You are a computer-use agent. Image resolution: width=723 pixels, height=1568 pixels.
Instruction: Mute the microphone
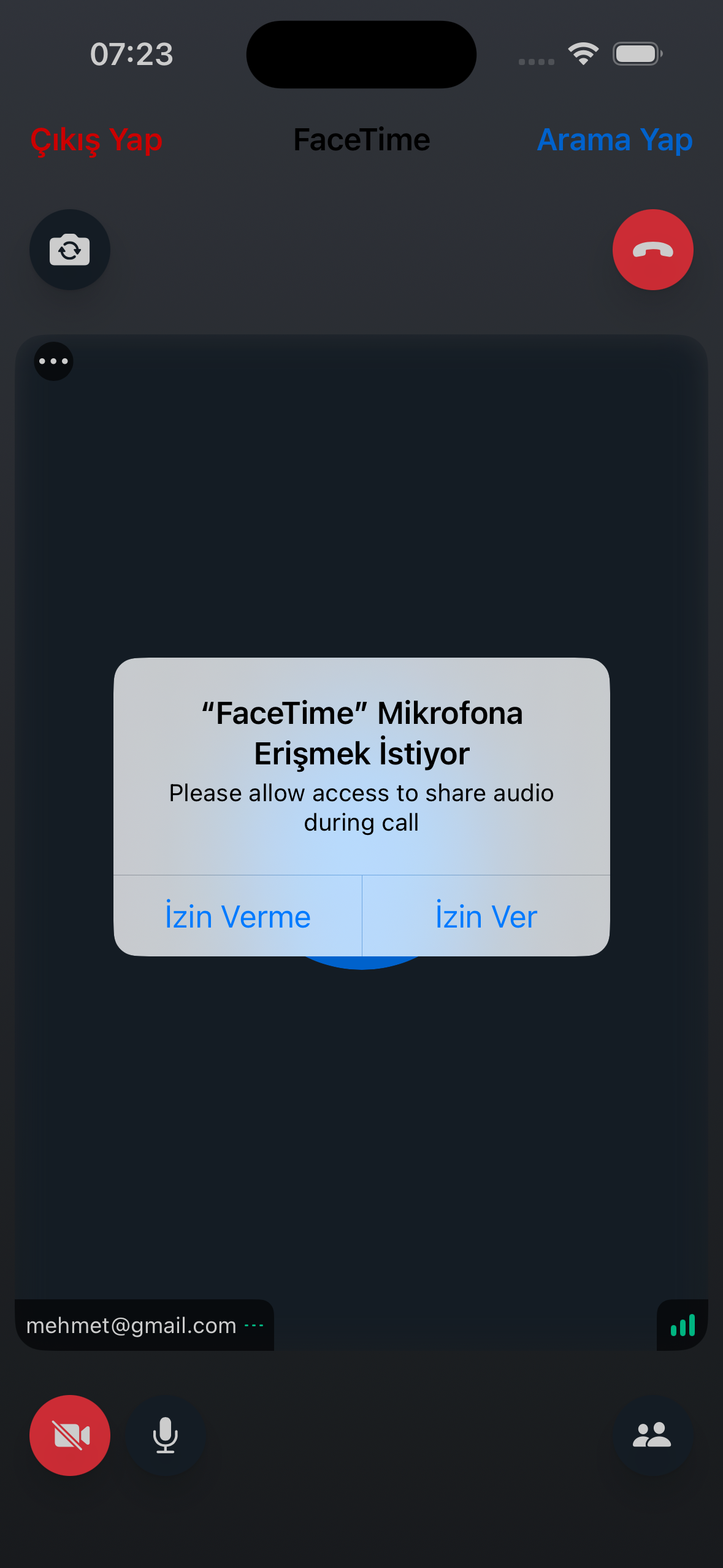tap(165, 1435)
